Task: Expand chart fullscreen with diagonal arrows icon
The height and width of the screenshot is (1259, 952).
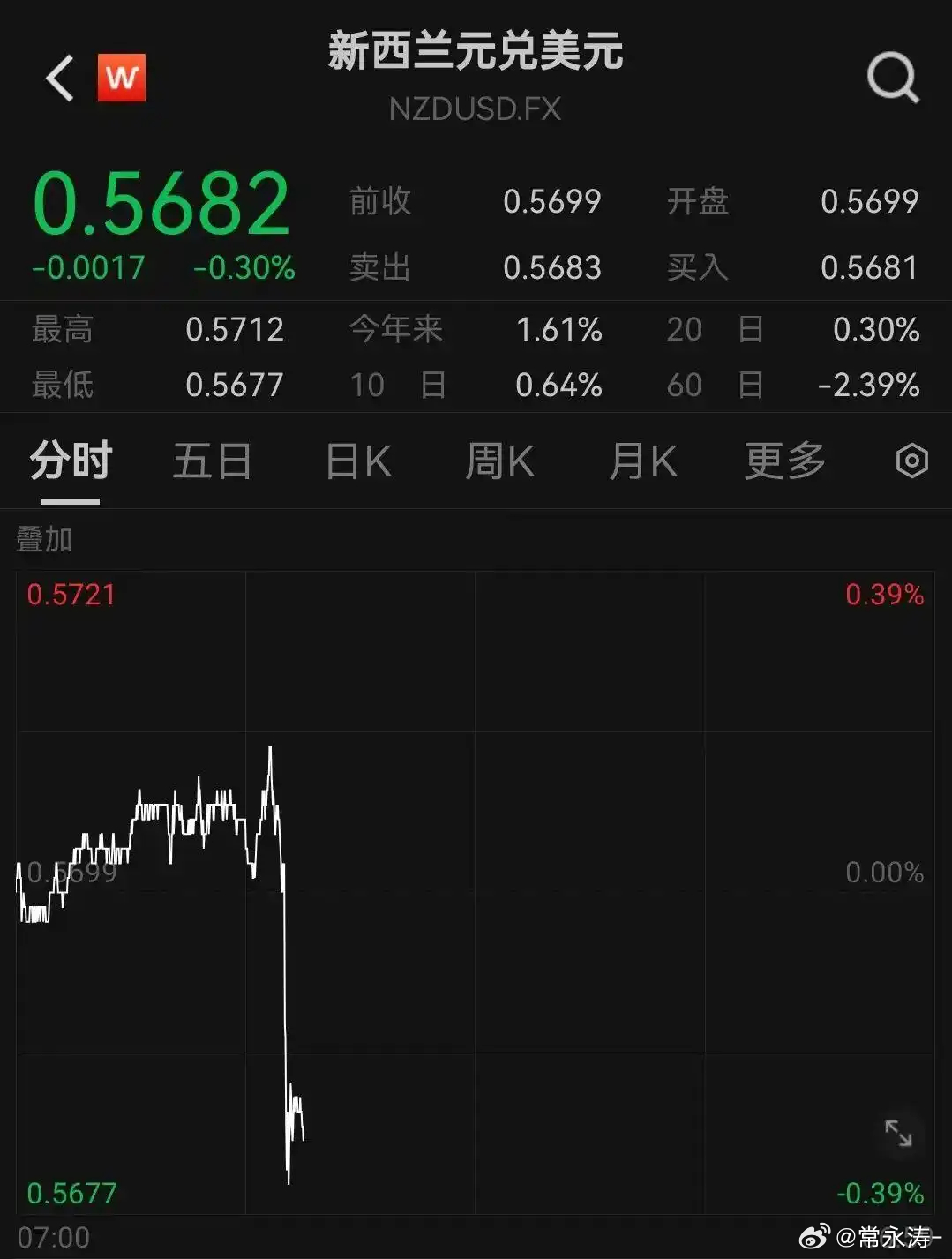Action: (897, 1135)
